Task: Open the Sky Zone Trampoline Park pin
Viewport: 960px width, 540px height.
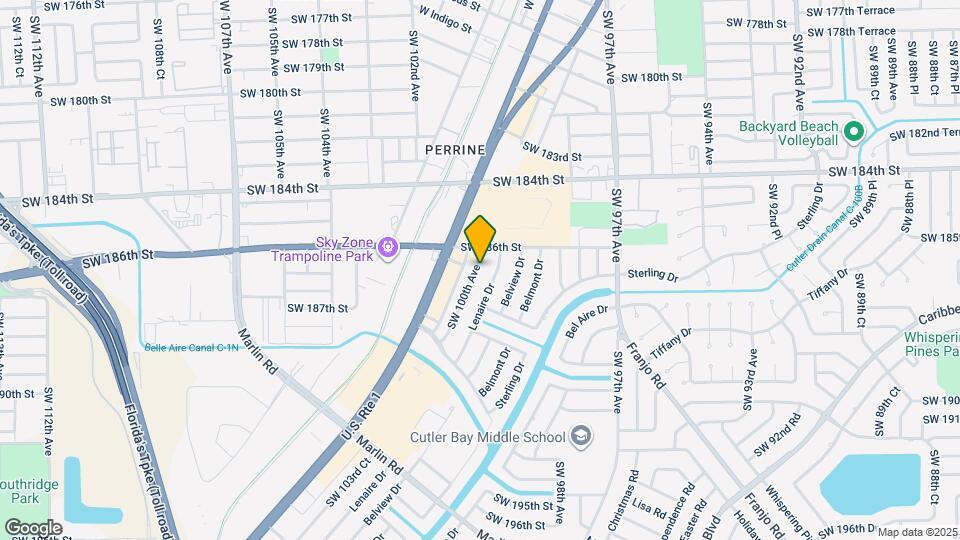Action: (388, 249)
